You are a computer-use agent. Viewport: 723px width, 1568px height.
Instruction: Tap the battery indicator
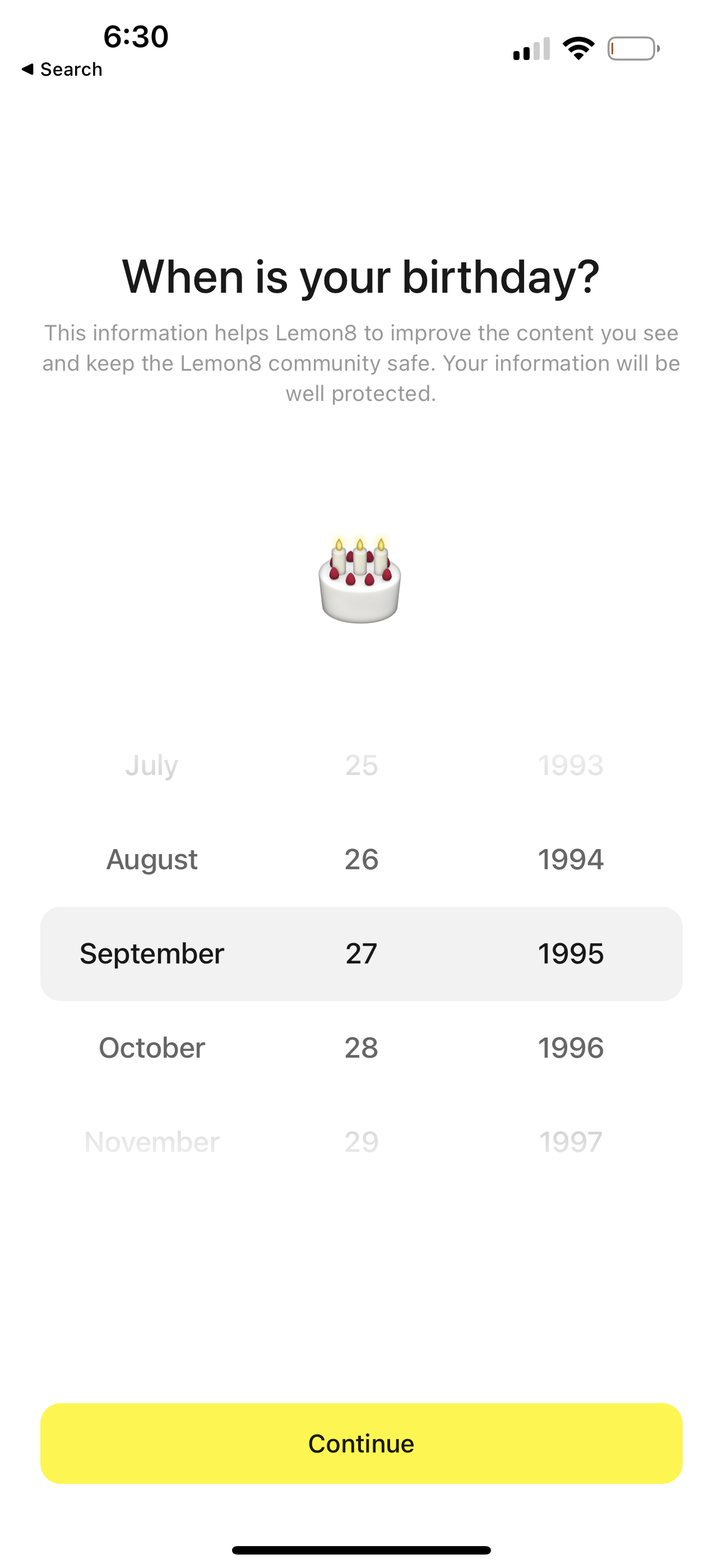coord(632,48)
